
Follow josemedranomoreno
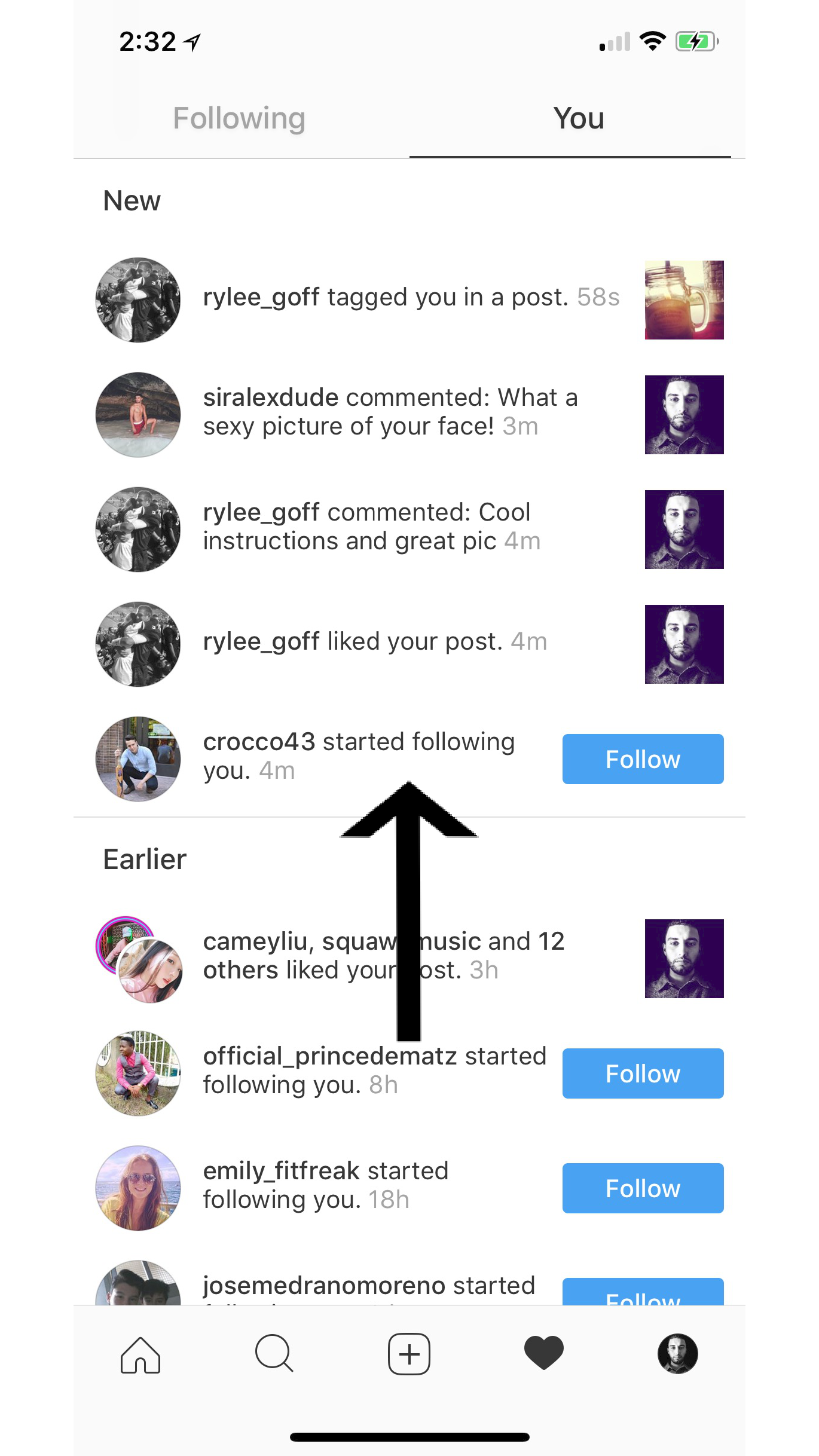(643, 1292)
